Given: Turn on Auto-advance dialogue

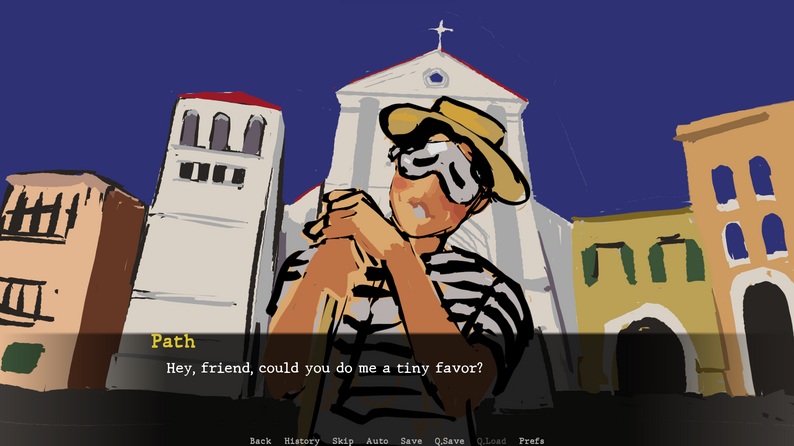Looking at the screenshot, I should tap(377, 440).
